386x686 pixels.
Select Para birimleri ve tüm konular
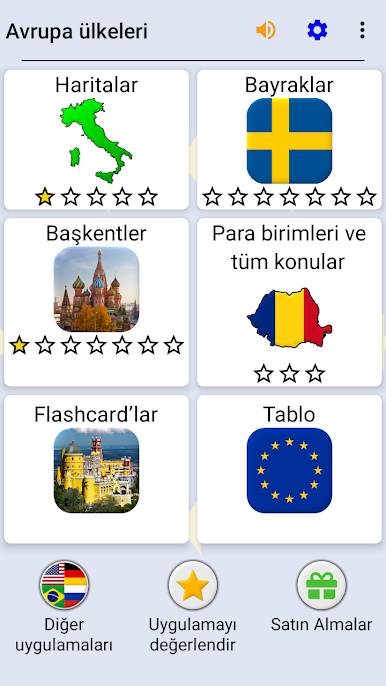tap(289, 302)
